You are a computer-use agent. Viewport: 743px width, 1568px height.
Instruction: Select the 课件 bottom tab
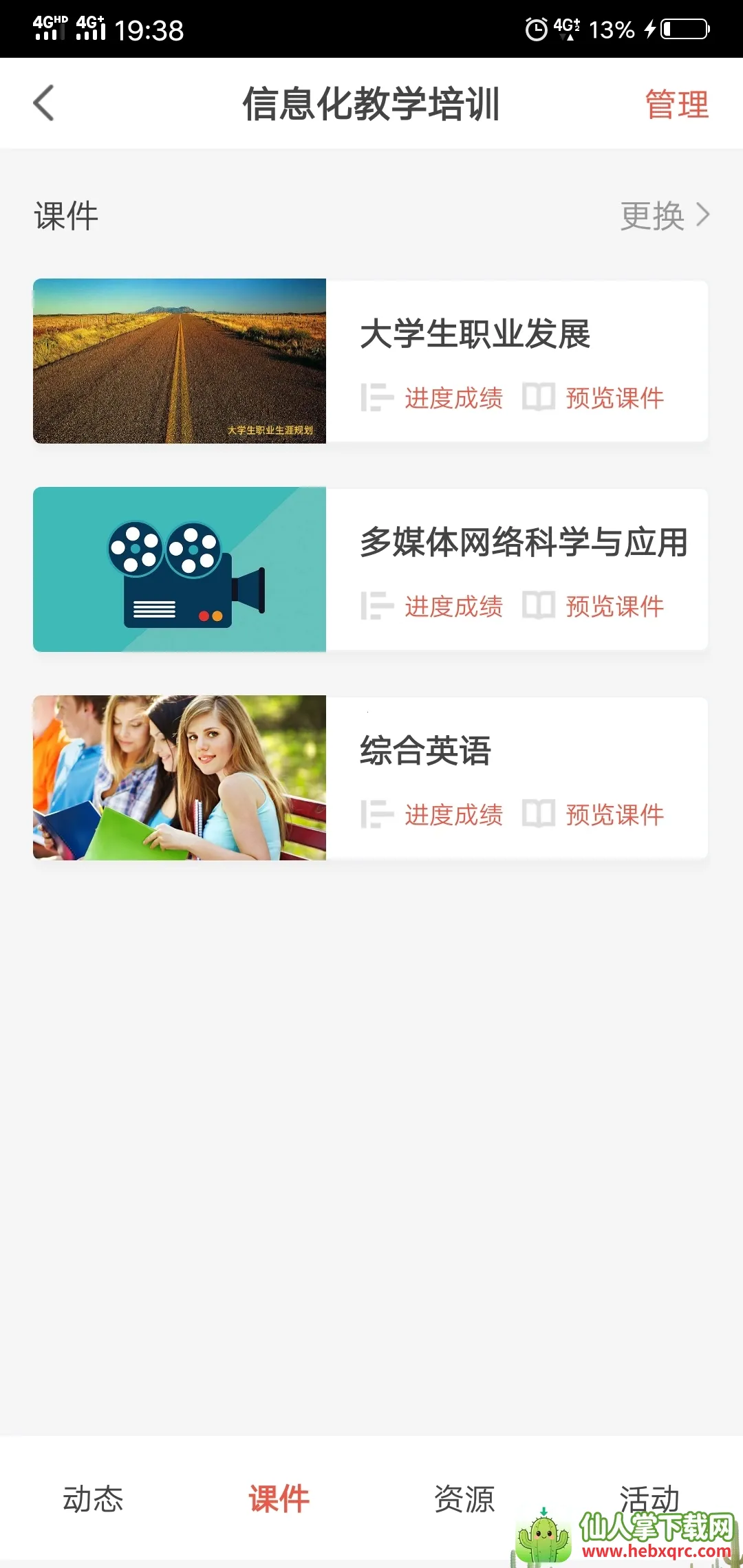279,1499
